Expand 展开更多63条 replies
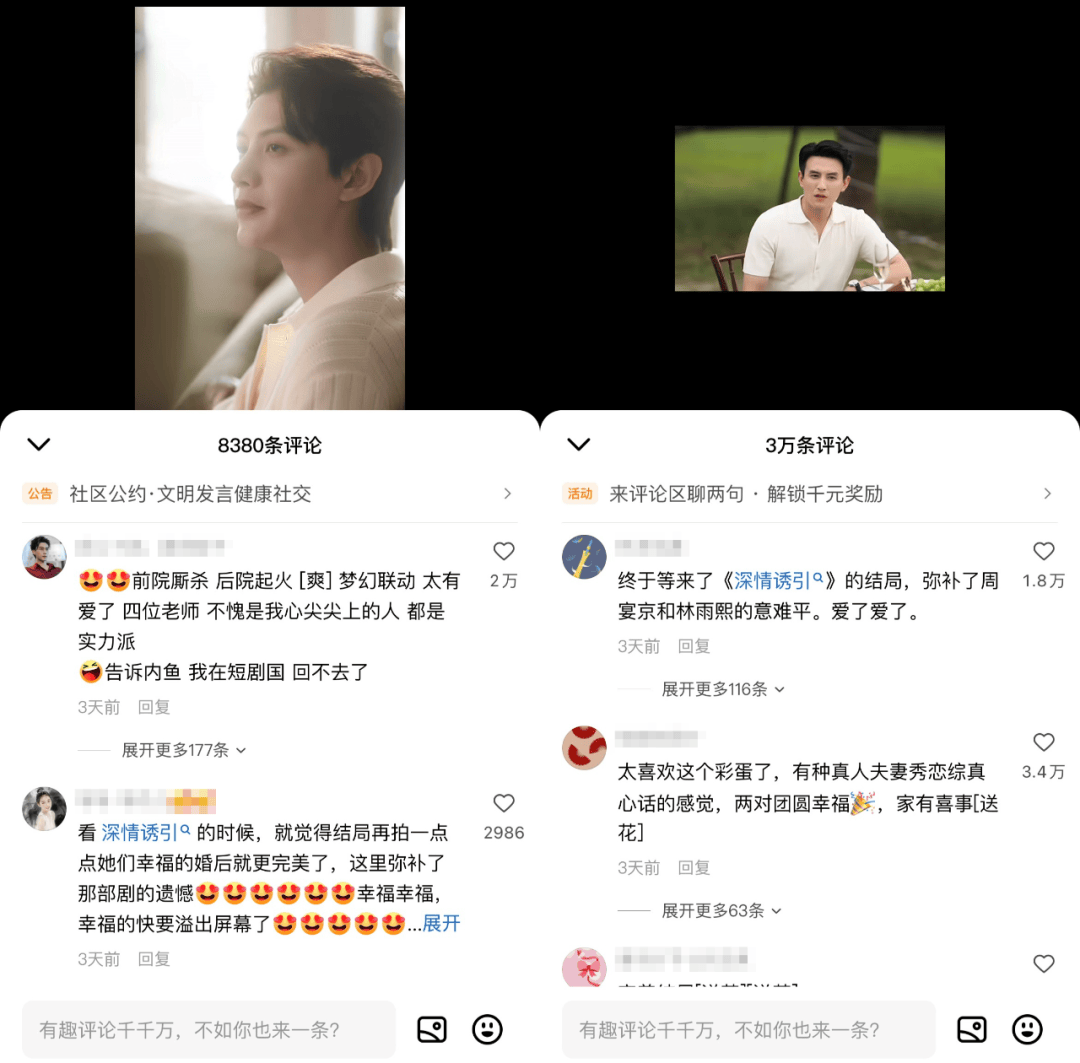This screenshot has width=1080, height=1063. (x=721, y=911)
